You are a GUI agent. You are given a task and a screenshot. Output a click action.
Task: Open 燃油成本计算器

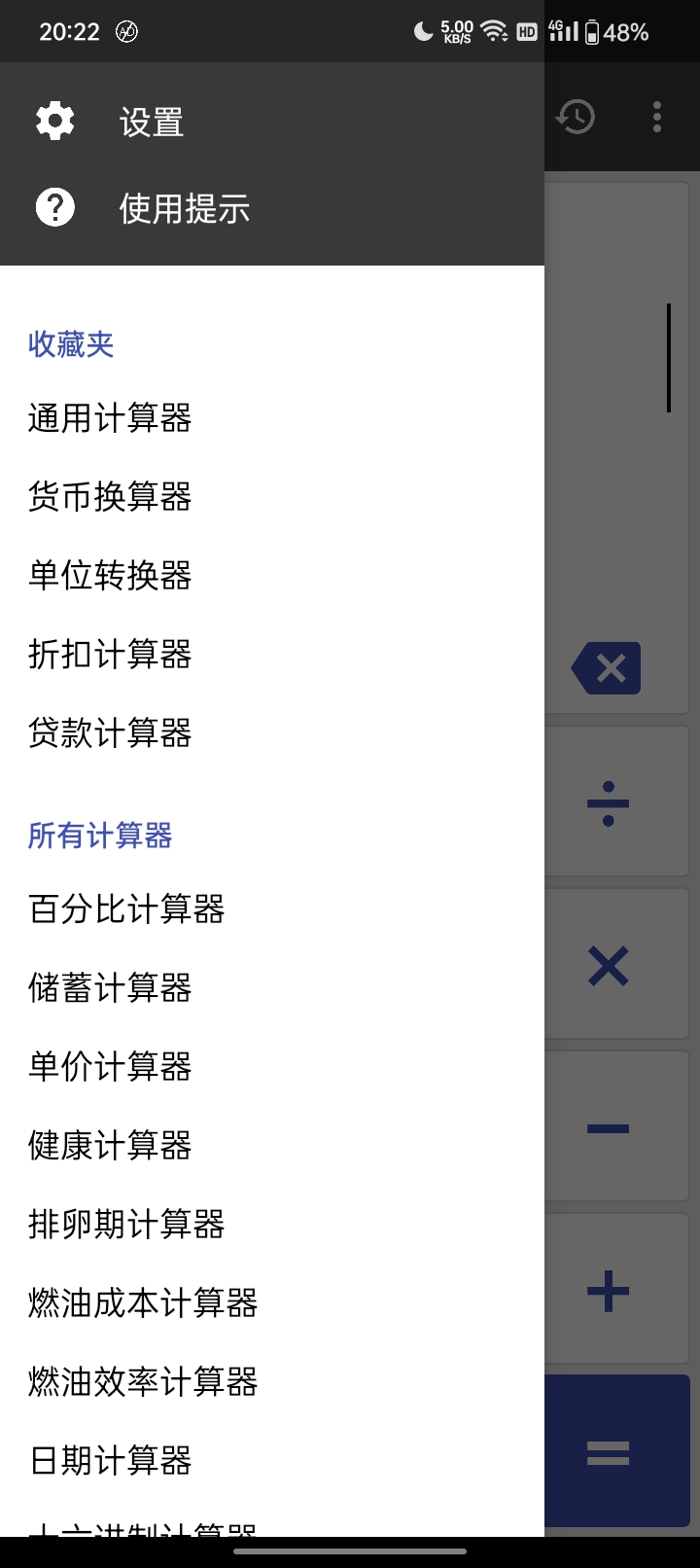point(143,1303)
